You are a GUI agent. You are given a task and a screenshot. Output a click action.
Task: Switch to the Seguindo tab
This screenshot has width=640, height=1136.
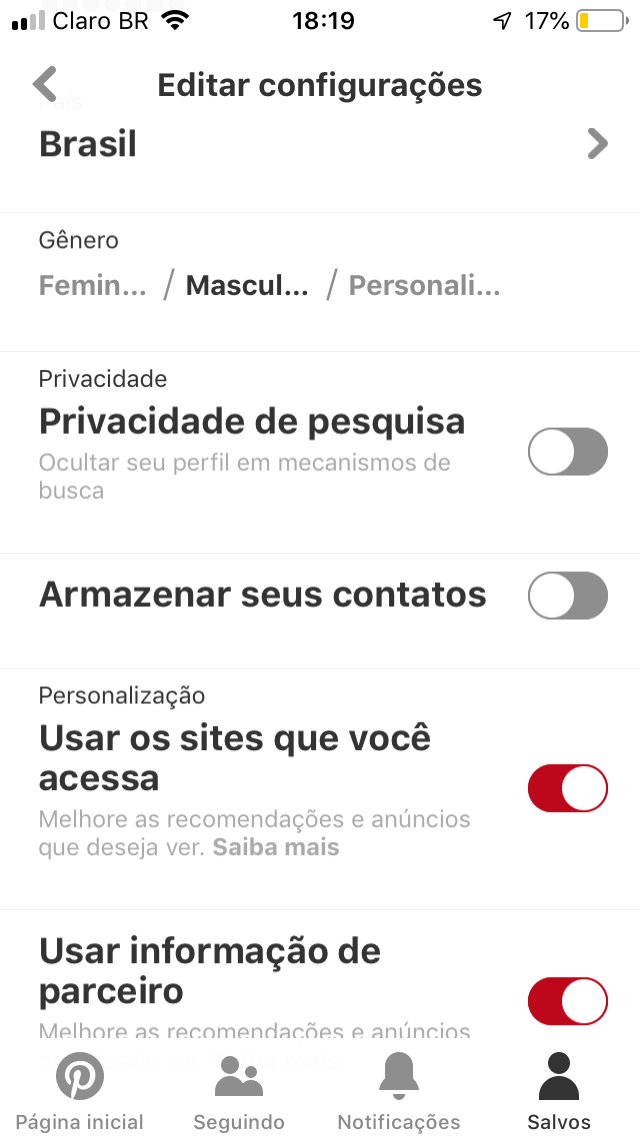click(x=238, y=1090)
